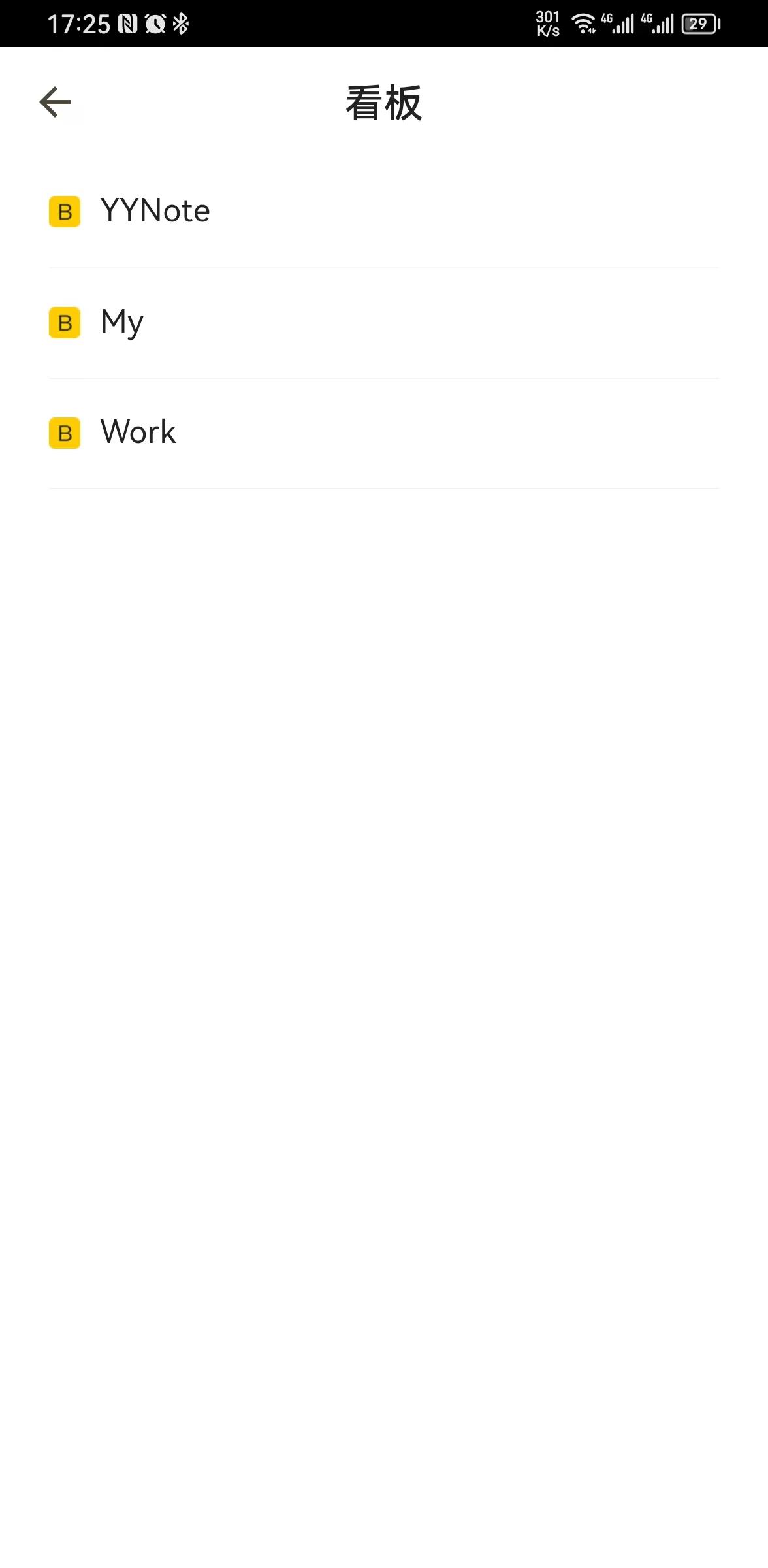Viewport: 768px width, 1568px height.
Task: Open the Work board
Action: coord(138,433)
